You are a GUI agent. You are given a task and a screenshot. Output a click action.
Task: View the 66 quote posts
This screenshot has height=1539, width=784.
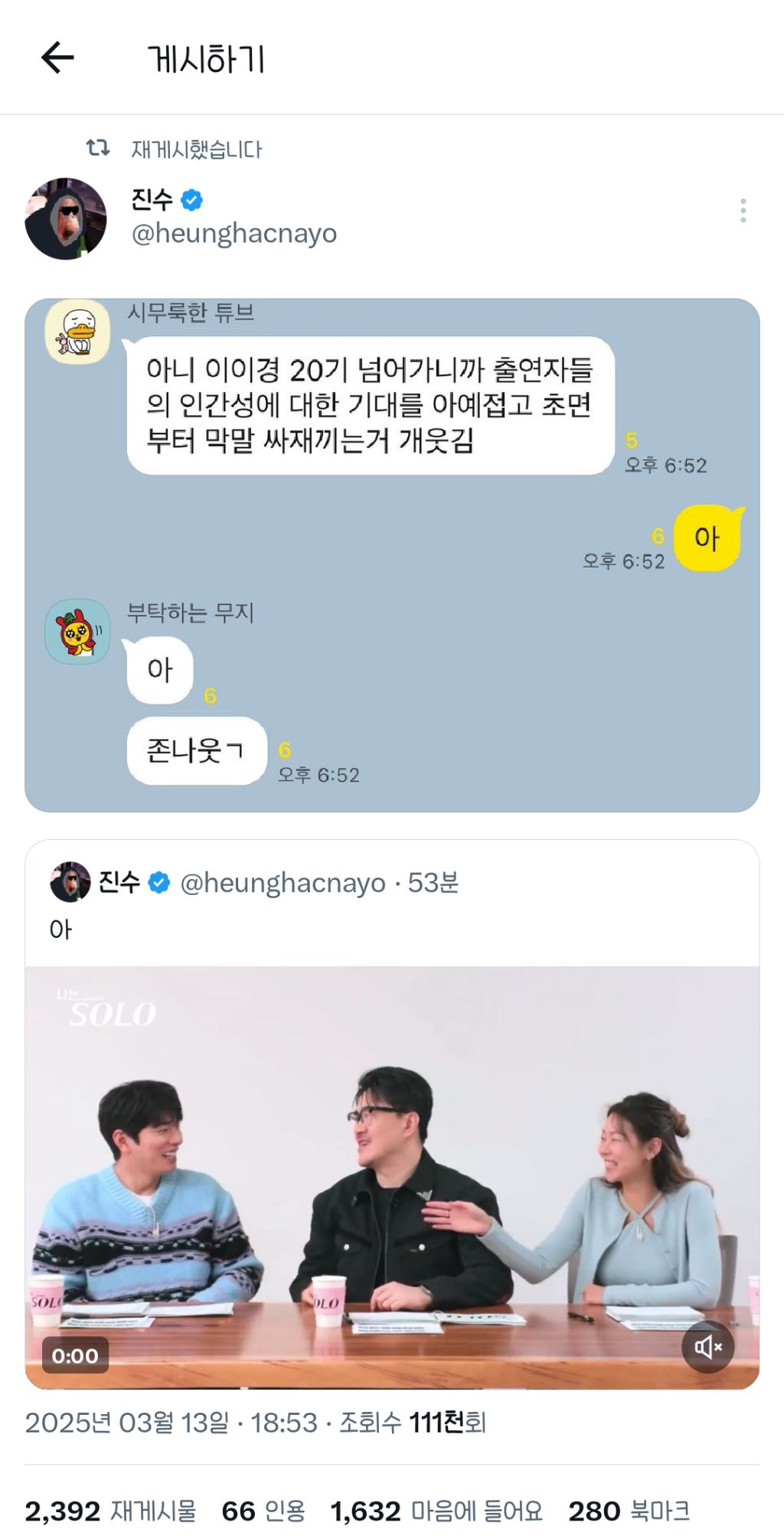[263, 1511]
